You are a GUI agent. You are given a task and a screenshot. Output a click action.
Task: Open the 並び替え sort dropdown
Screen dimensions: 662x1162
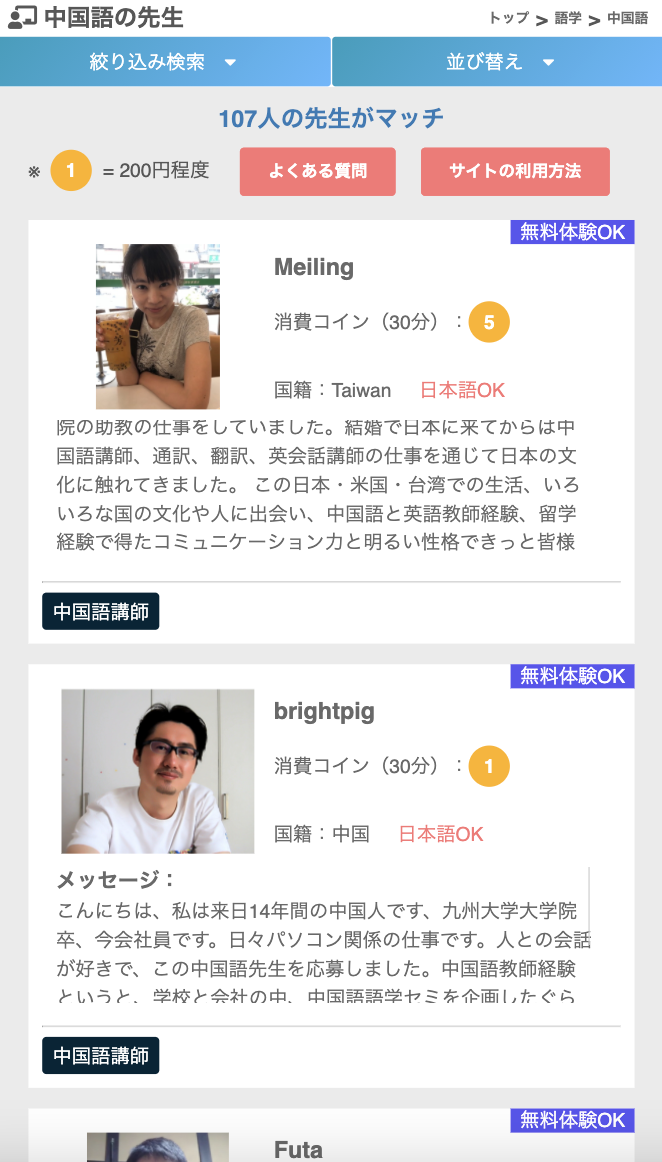pos(497,62)
